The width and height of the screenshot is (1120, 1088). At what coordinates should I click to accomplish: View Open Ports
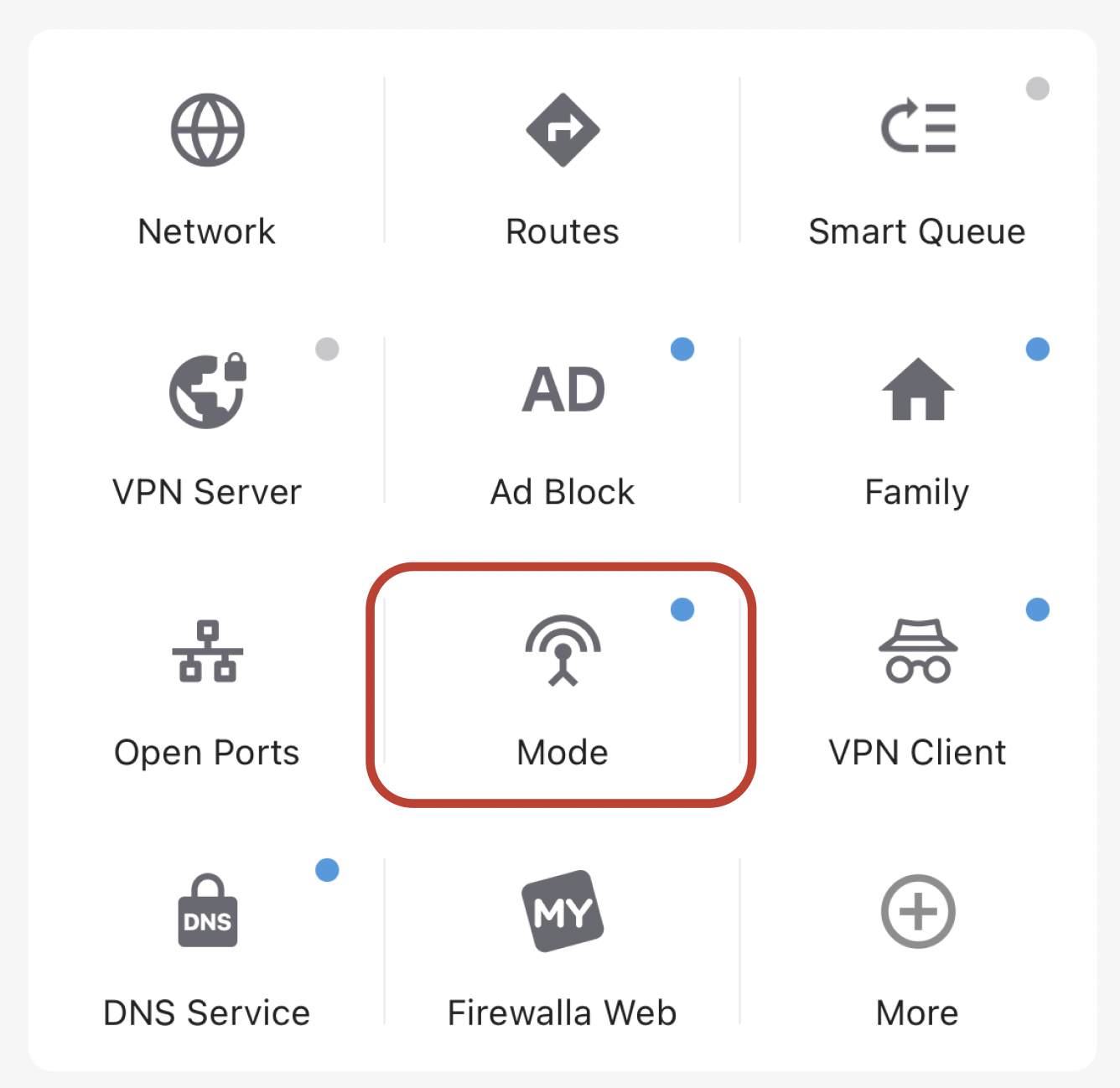[x=207, y=687]
